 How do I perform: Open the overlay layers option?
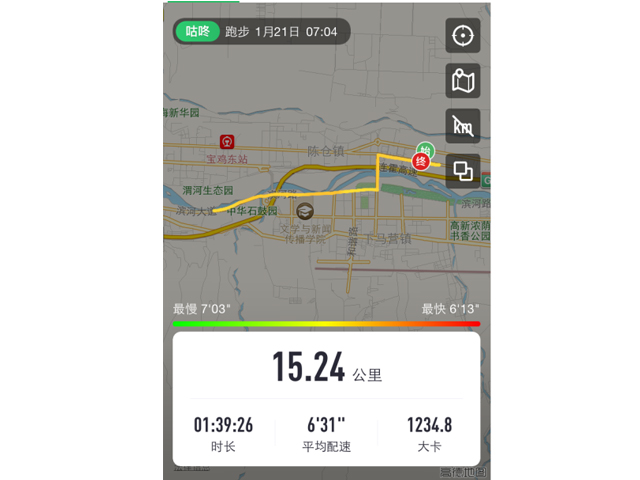[462, 171]
